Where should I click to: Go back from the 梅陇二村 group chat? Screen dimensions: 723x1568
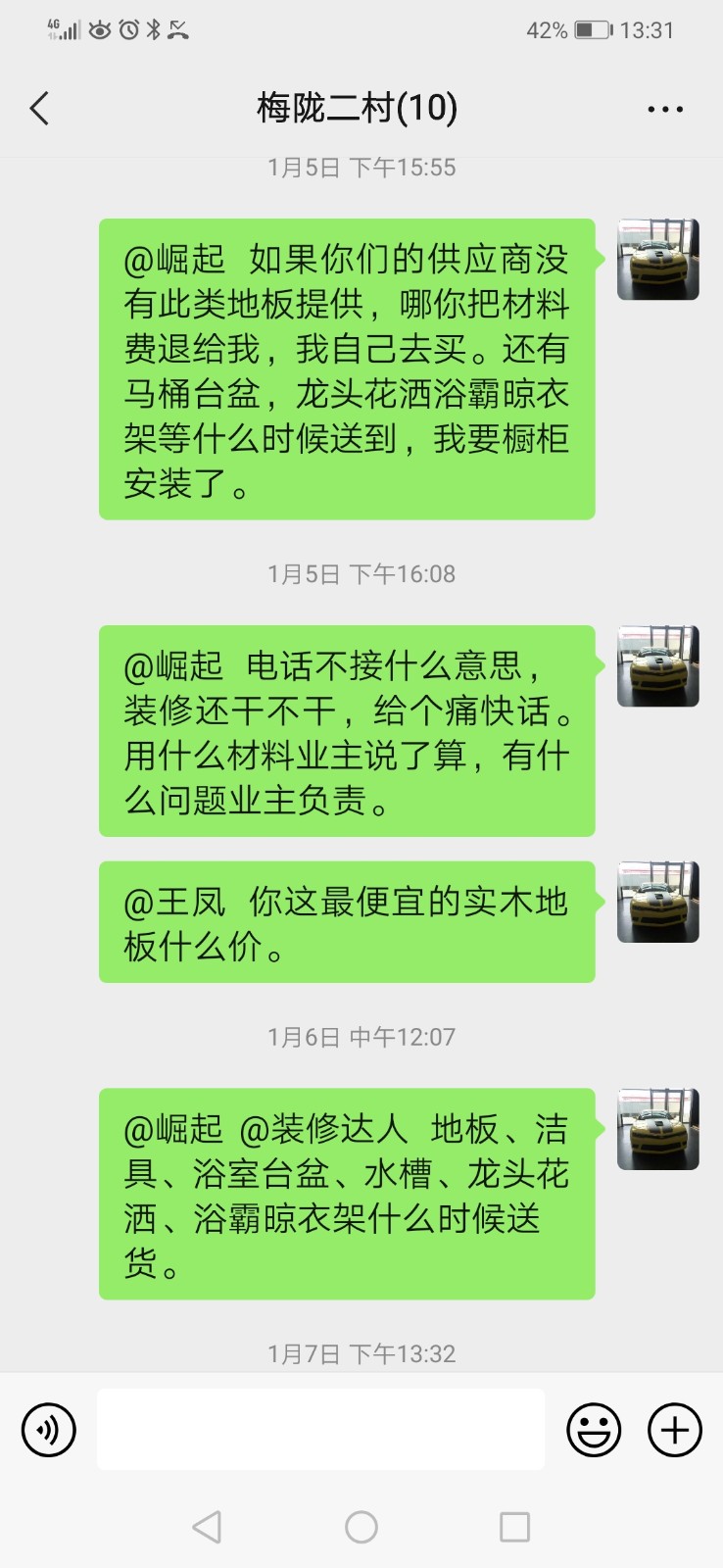pyautogui.click(x=39, y=108)
